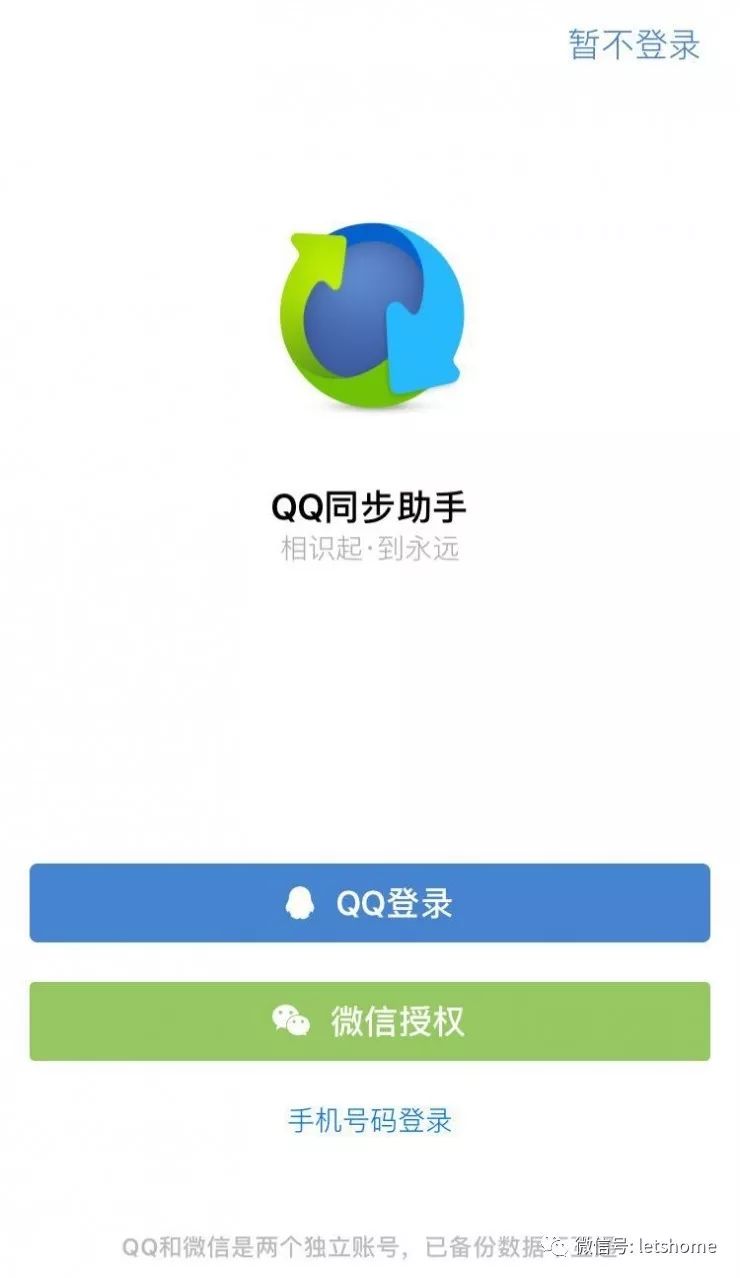
Task: Choose 手机号码登录 option
Action: (370, 1120)
